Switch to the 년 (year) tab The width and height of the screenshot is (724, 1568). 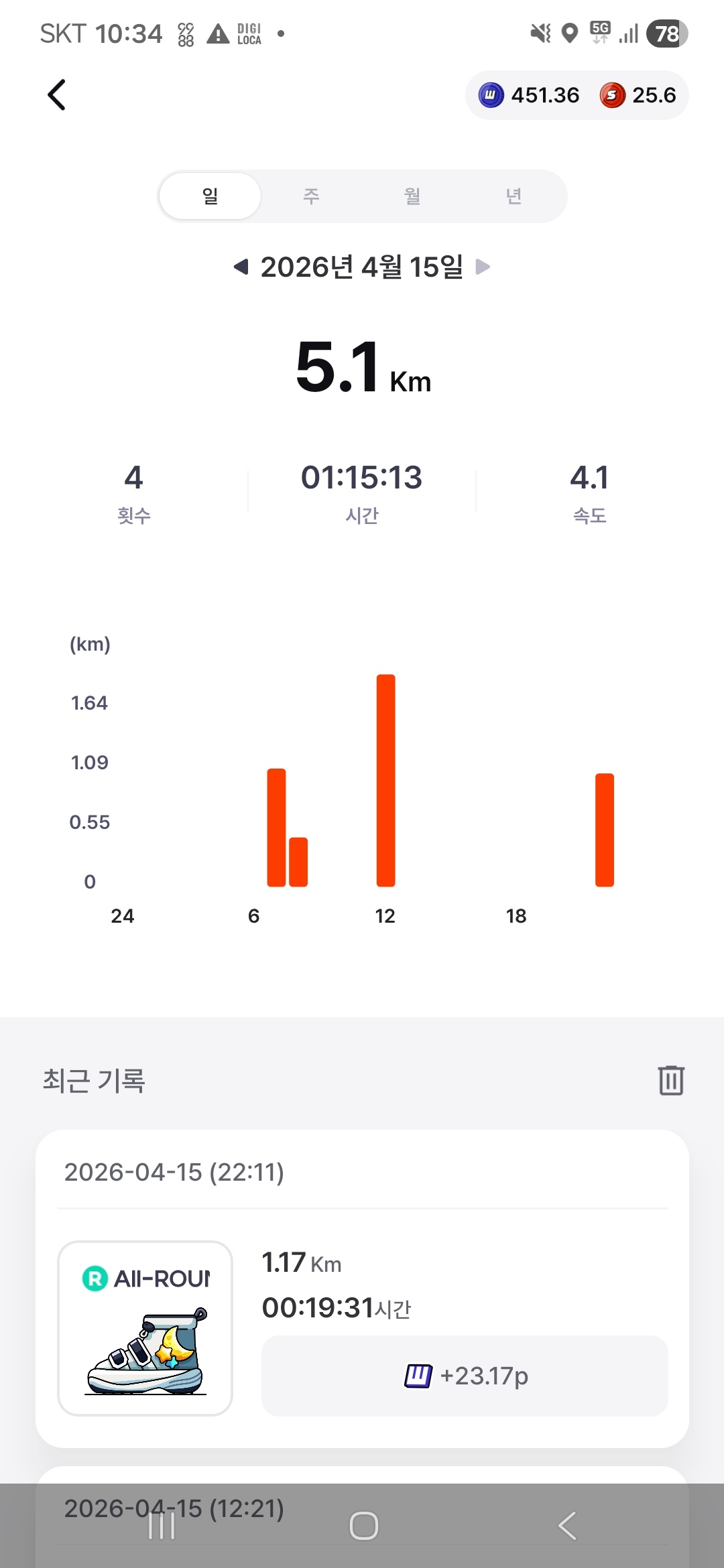tap(514, 196)
